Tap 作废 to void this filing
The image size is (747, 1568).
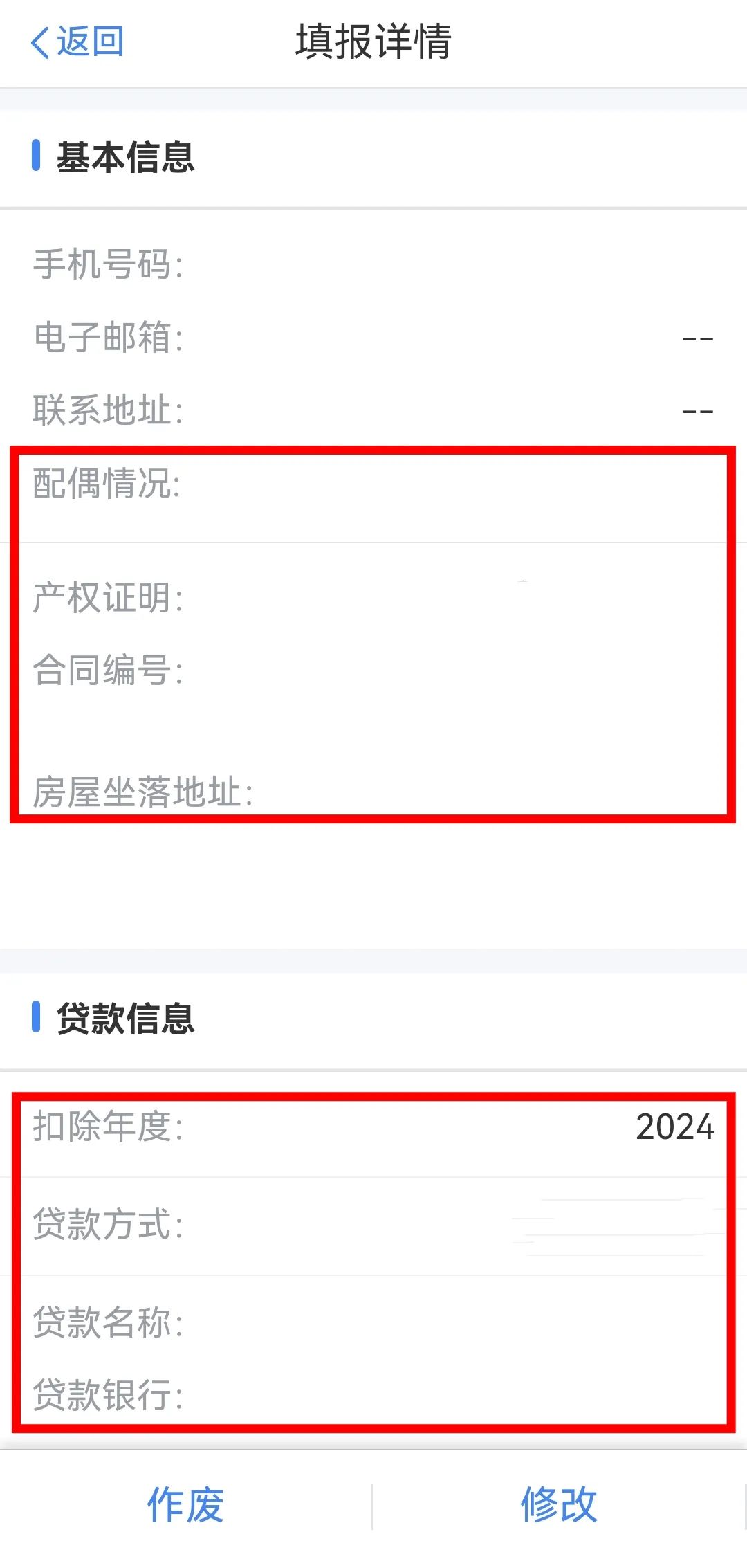click(x=185, y=1506)
